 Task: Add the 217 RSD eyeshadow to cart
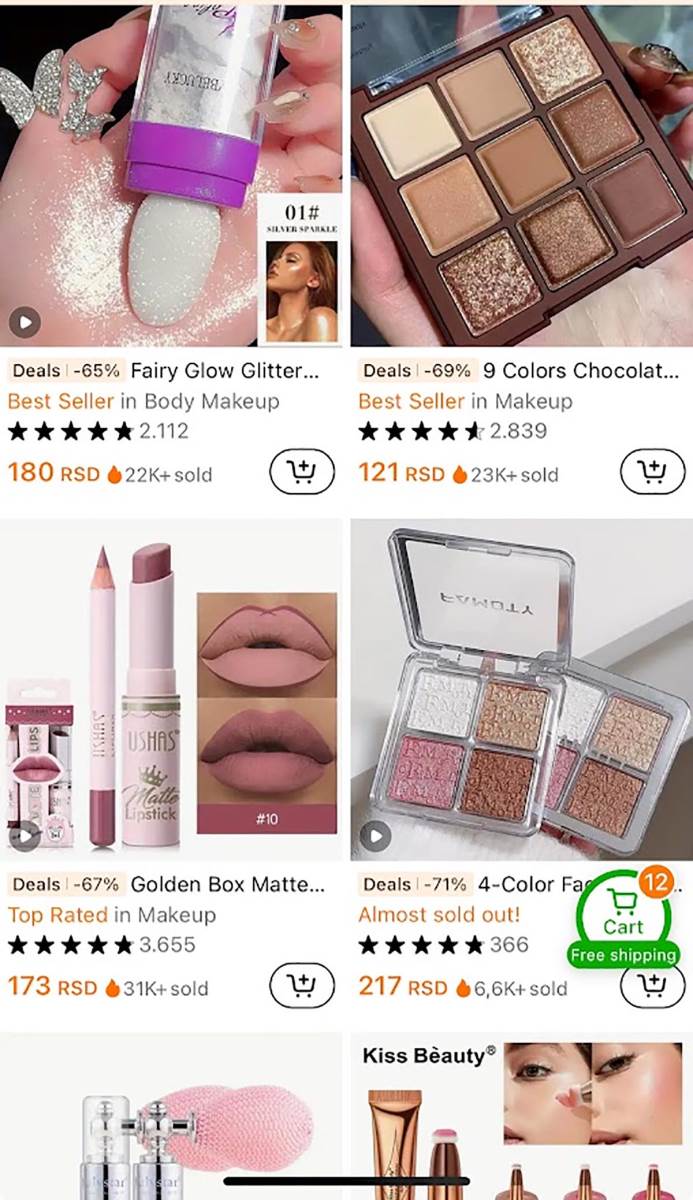[x=652, y=988]
